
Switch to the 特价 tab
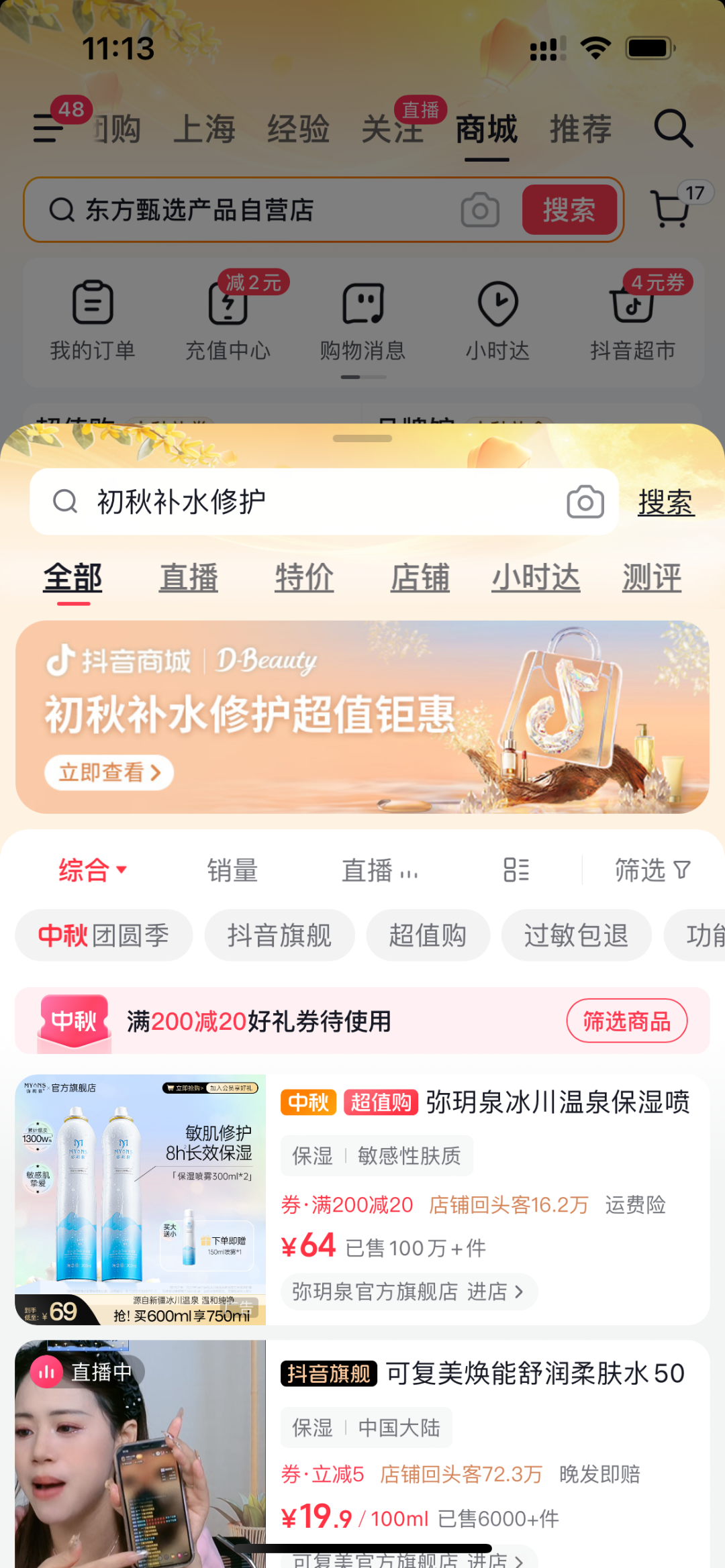coord(304,578)
